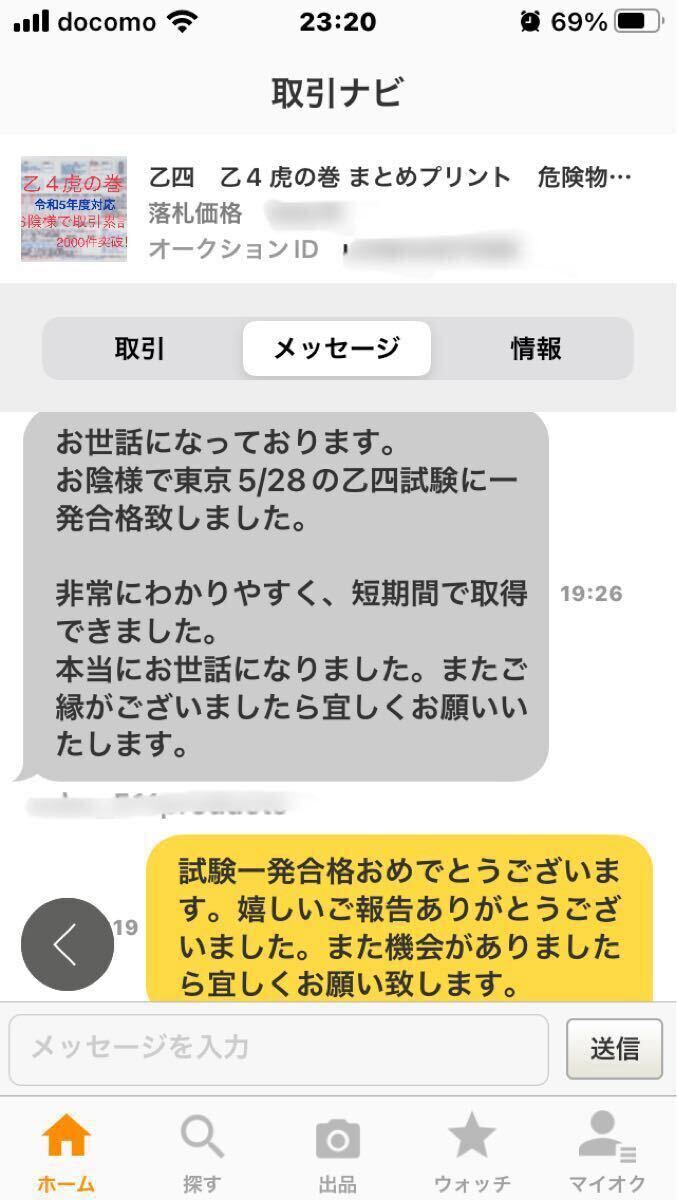
Task: Open the 探す search tab
Action: click(202, 1152)
